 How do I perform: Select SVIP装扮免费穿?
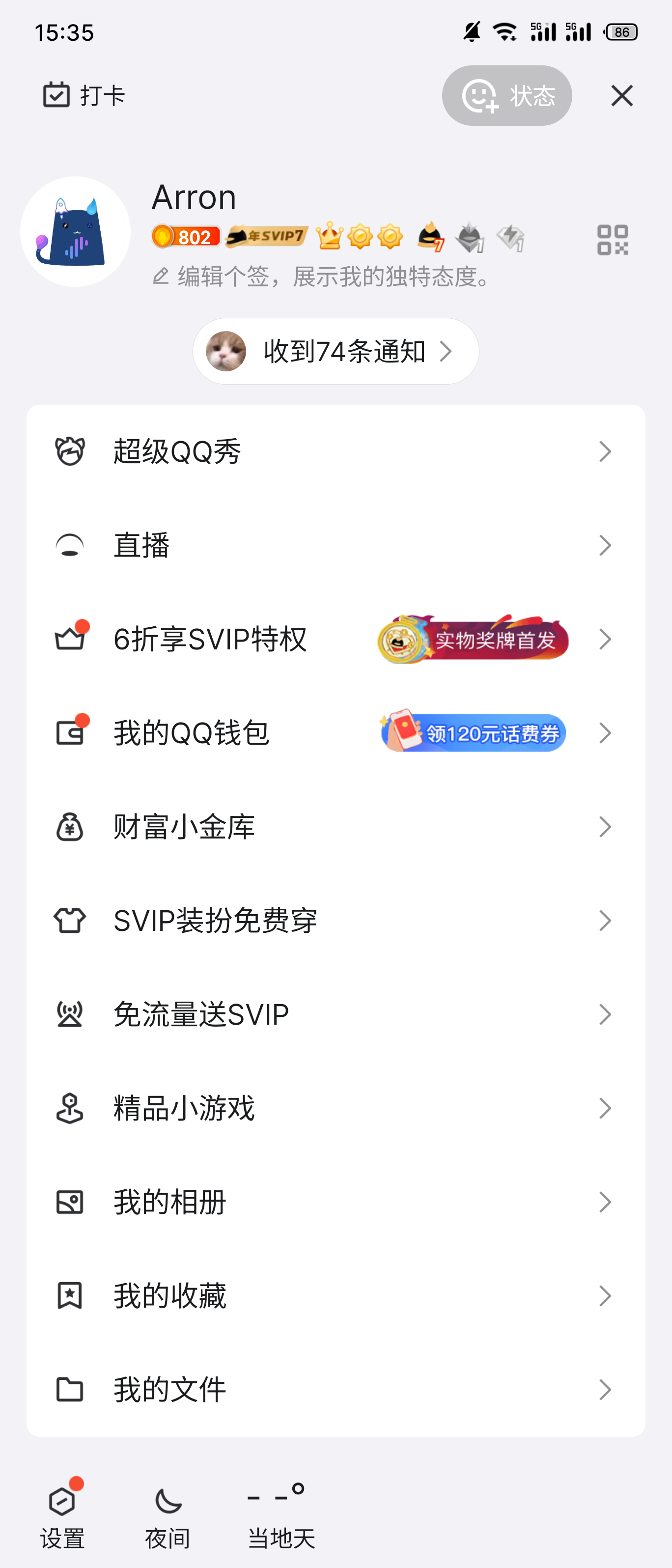tap(336, 921)
